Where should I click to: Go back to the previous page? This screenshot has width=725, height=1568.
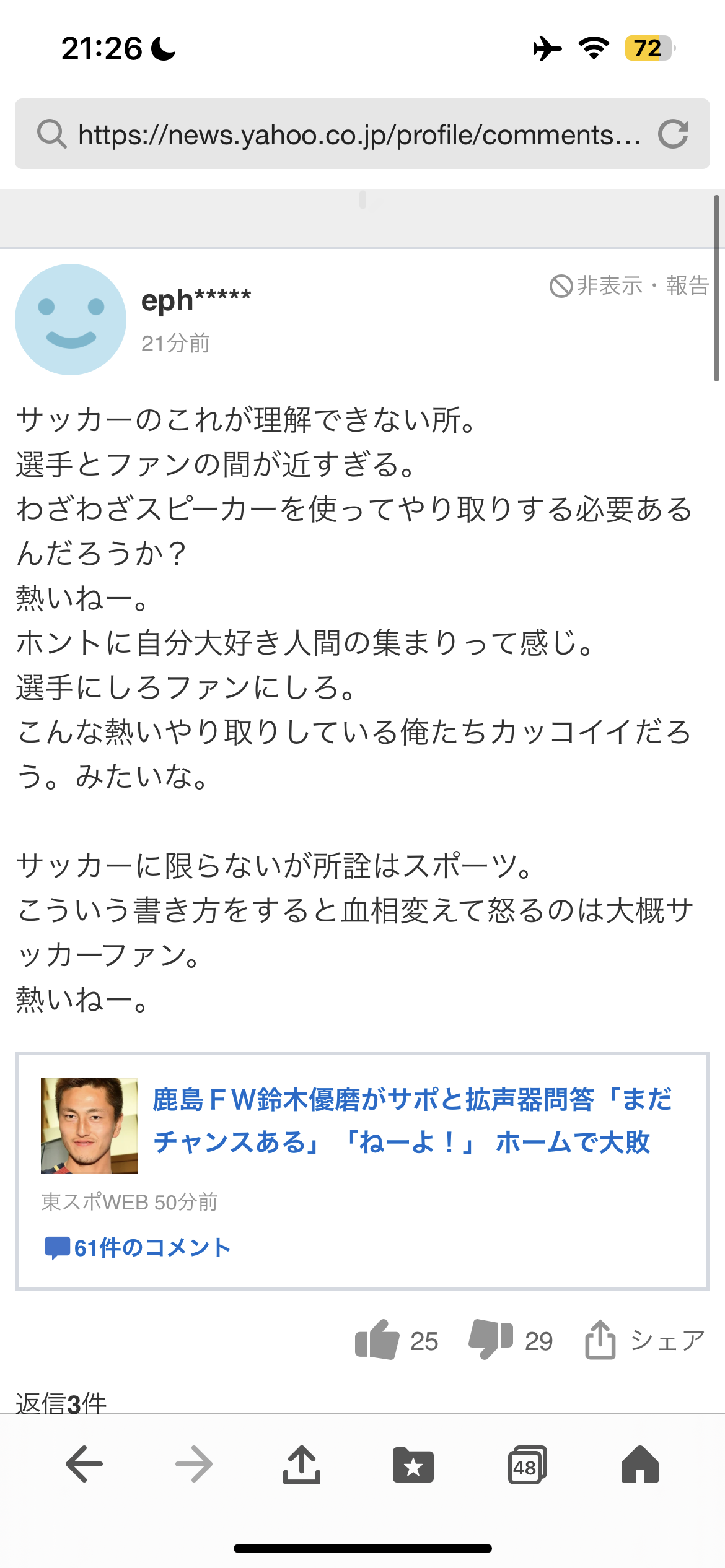click(84, 1465)
